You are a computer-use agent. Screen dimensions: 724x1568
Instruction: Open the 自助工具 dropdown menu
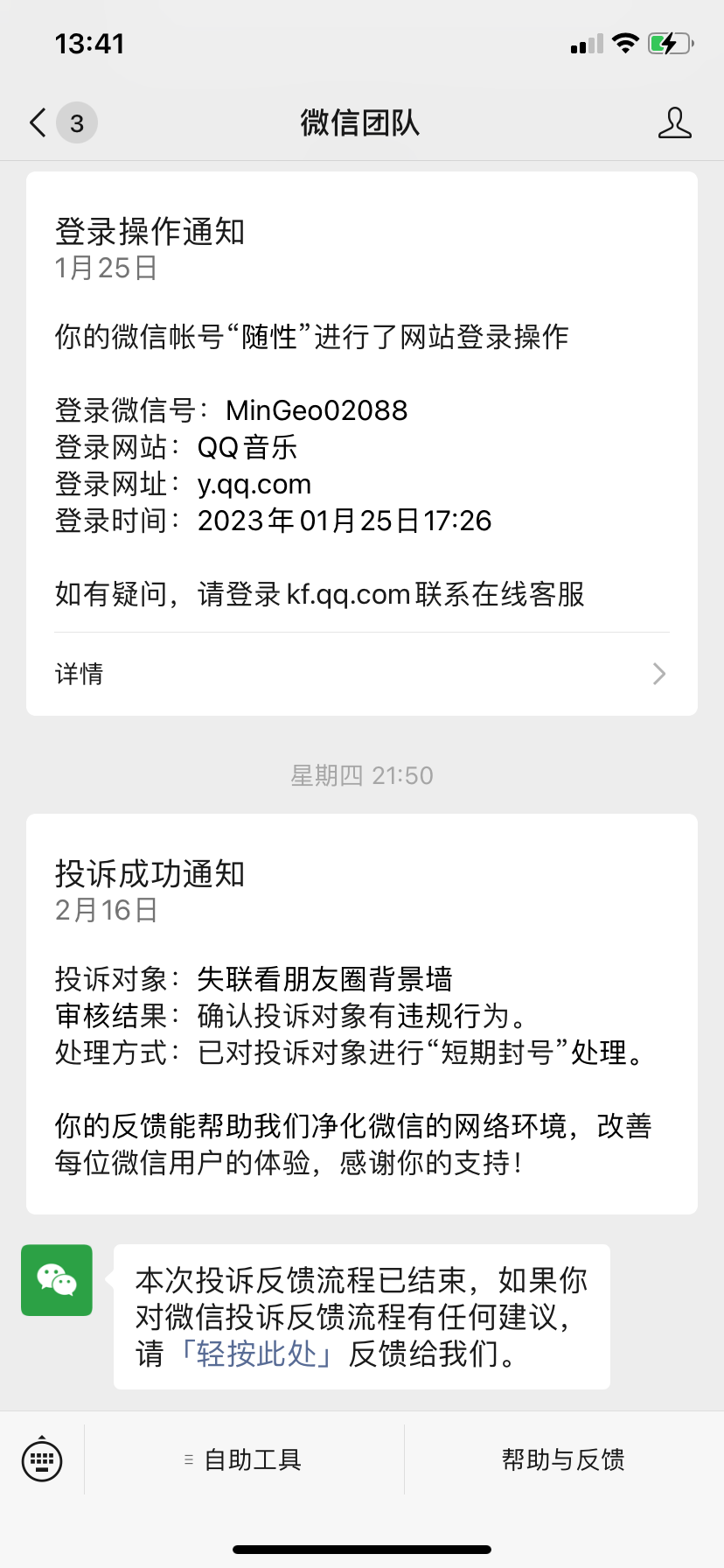[x=251, y=1459]
